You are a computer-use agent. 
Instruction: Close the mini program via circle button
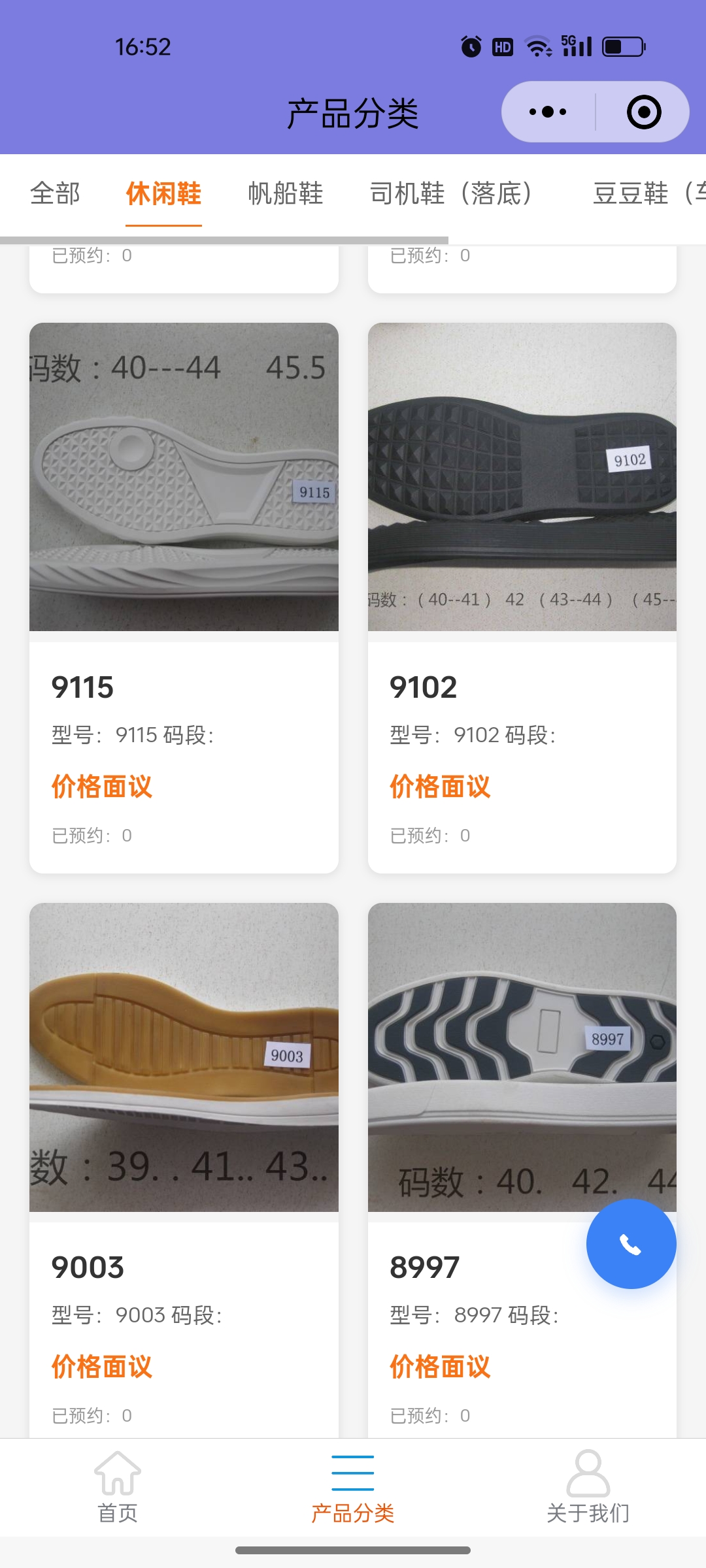click(x=643, y=112)
